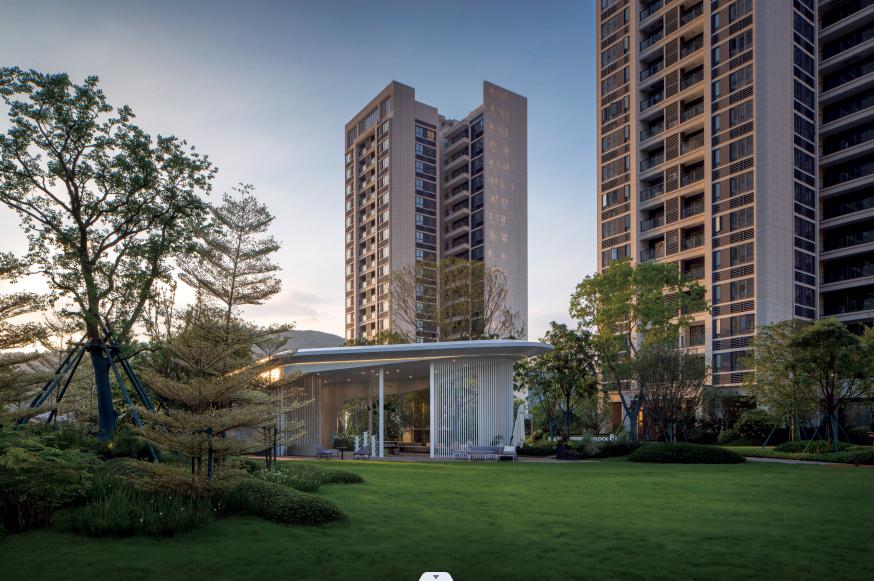Tap the down-arrow handle at bottom
This screenshot has height=581, width=874.
pos(436,576)
